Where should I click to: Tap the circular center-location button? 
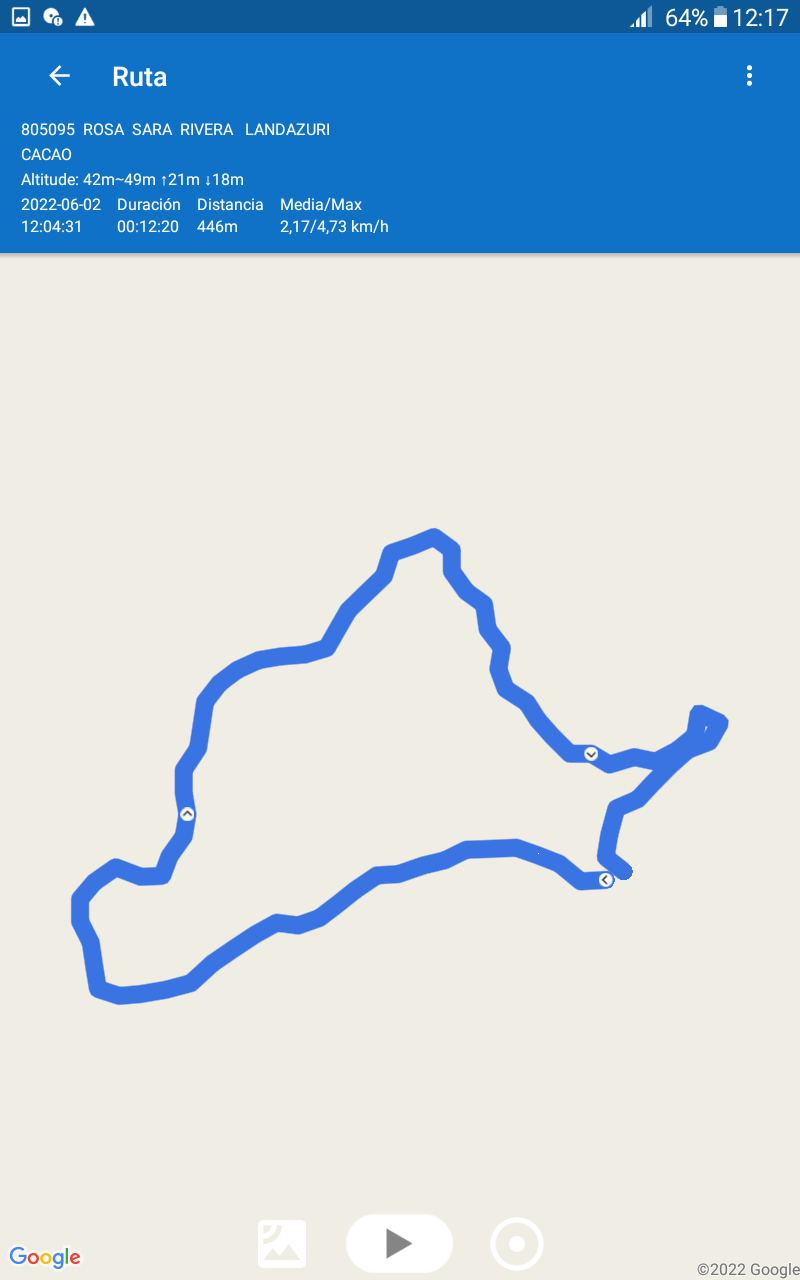[x=517, y=1244]
